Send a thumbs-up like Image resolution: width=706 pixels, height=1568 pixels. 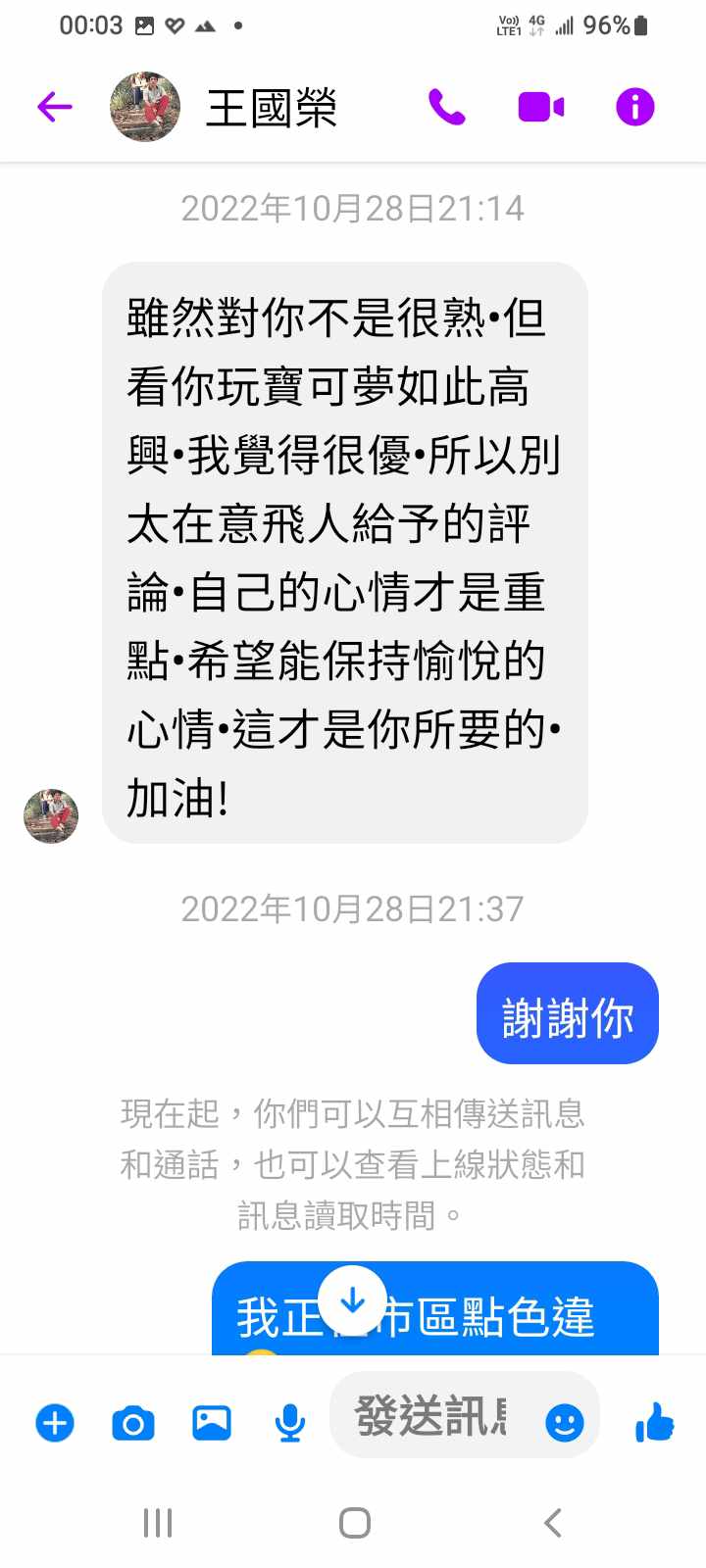pos(655,1422)
